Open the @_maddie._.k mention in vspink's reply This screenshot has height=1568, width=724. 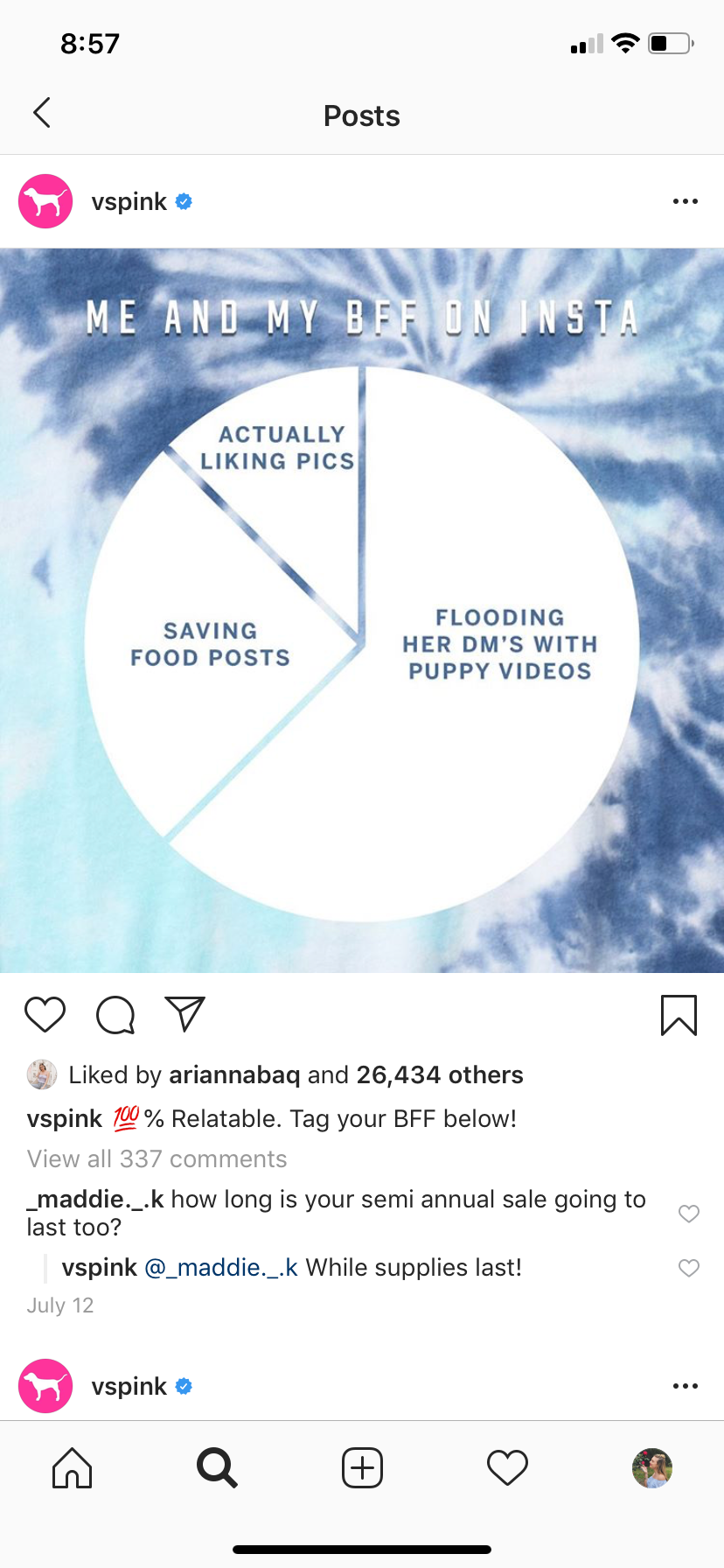point(221,1267)
